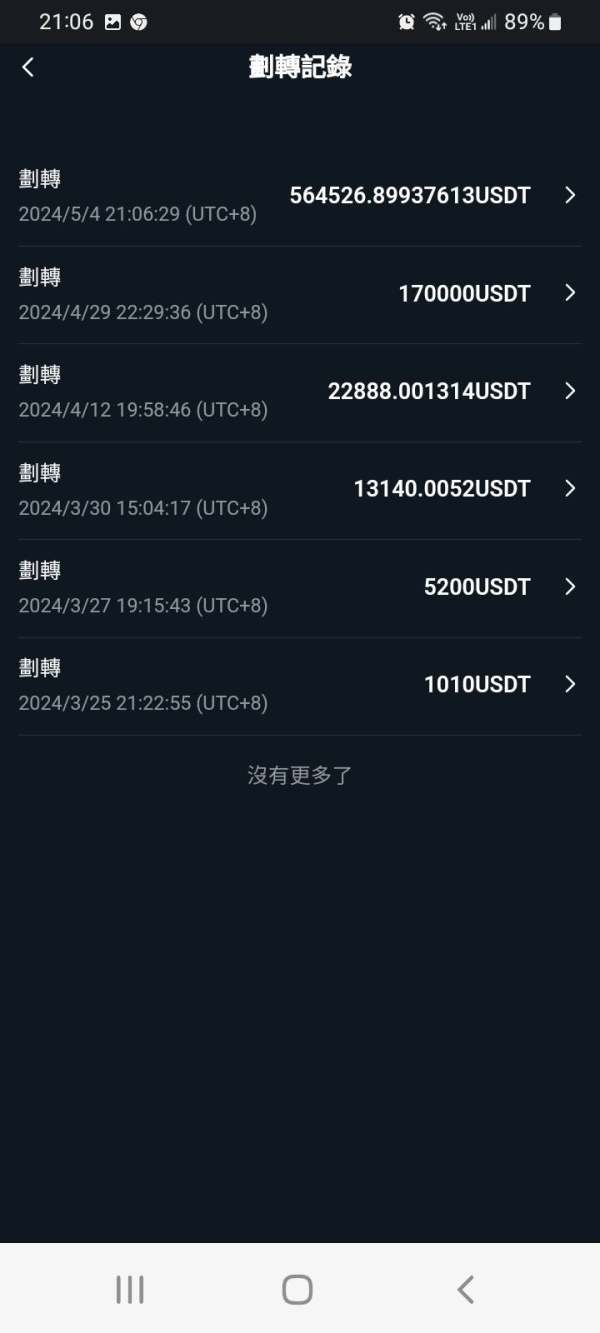
Task: Open the 564526.89937613USDT transfer record
Action: click(300, 197)
